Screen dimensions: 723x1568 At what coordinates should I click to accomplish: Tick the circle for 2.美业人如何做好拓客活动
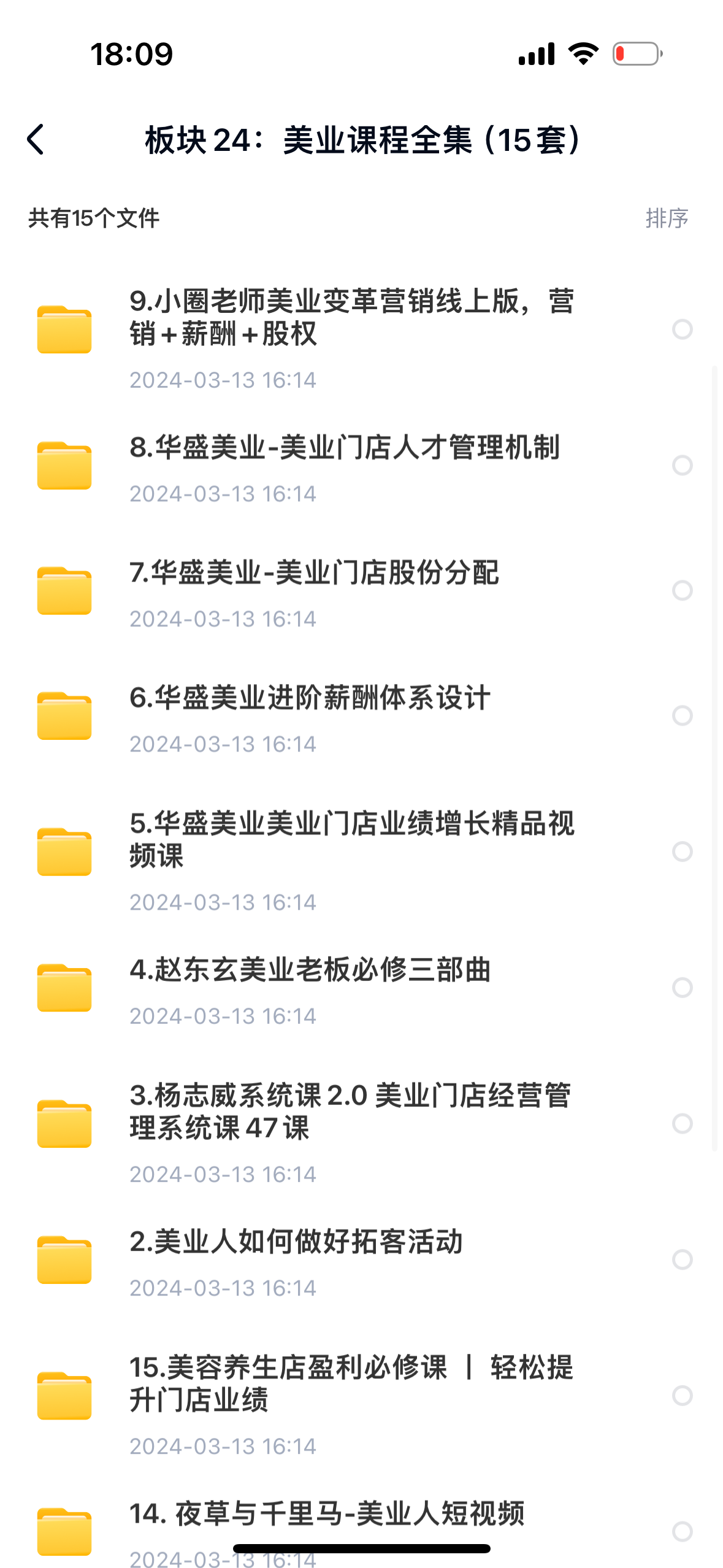(x=682, y=1259)
